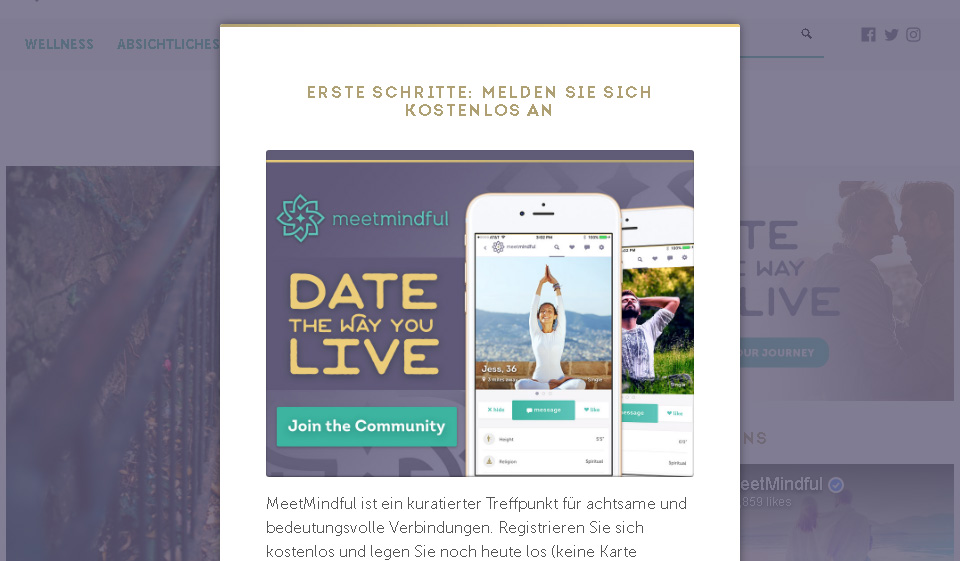960x561 pixels.
Task: Open the MeetMindful Date The Way You Live banner
Action: 479,313
